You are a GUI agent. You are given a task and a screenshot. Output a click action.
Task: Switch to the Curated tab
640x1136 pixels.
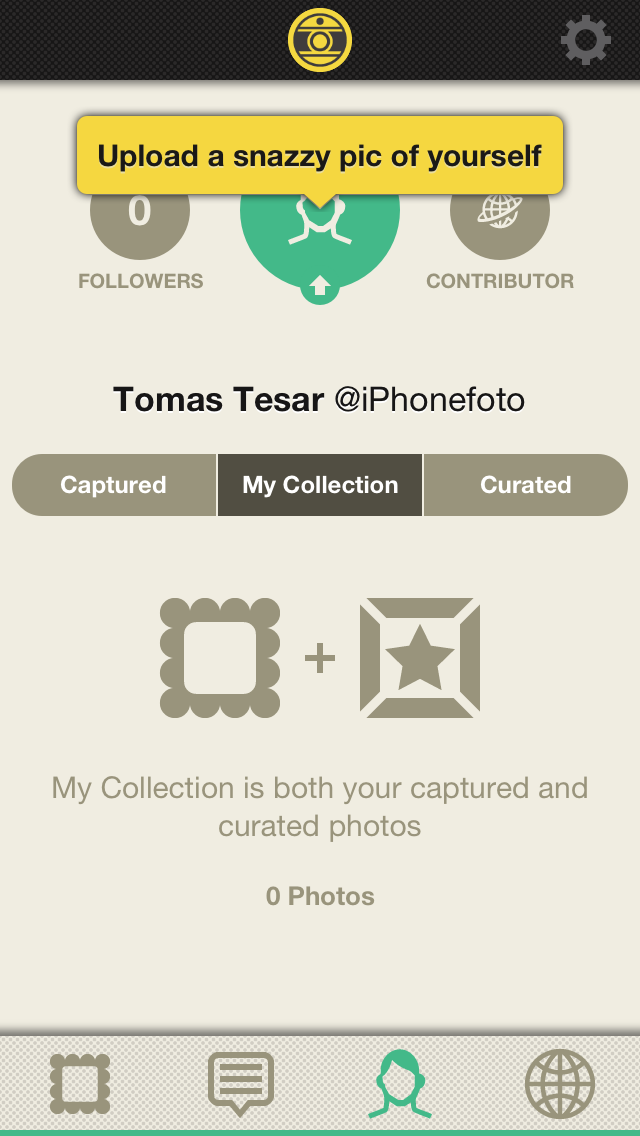click(x=526, y=485)
